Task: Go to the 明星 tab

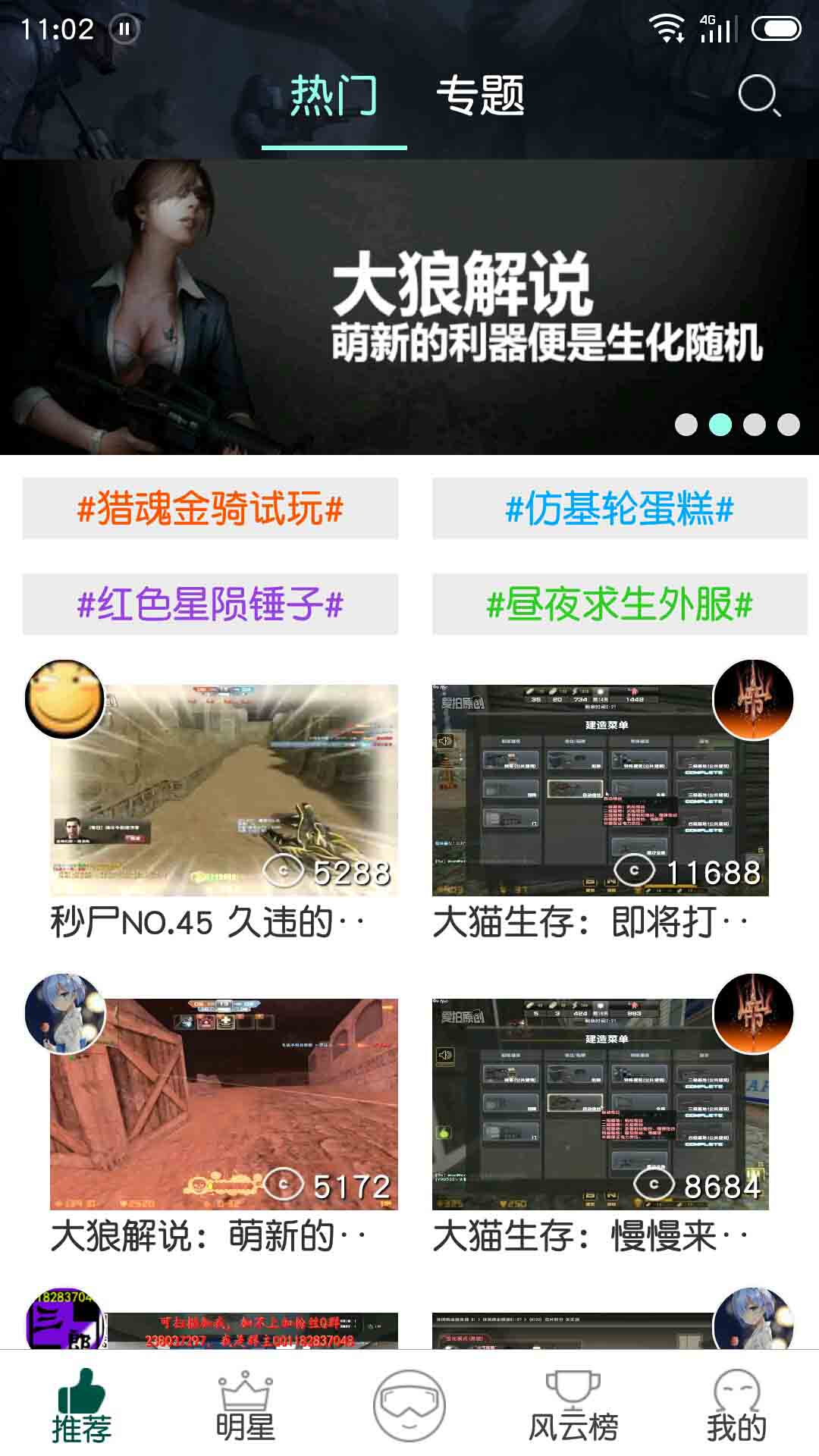Action: [245, 1407]
